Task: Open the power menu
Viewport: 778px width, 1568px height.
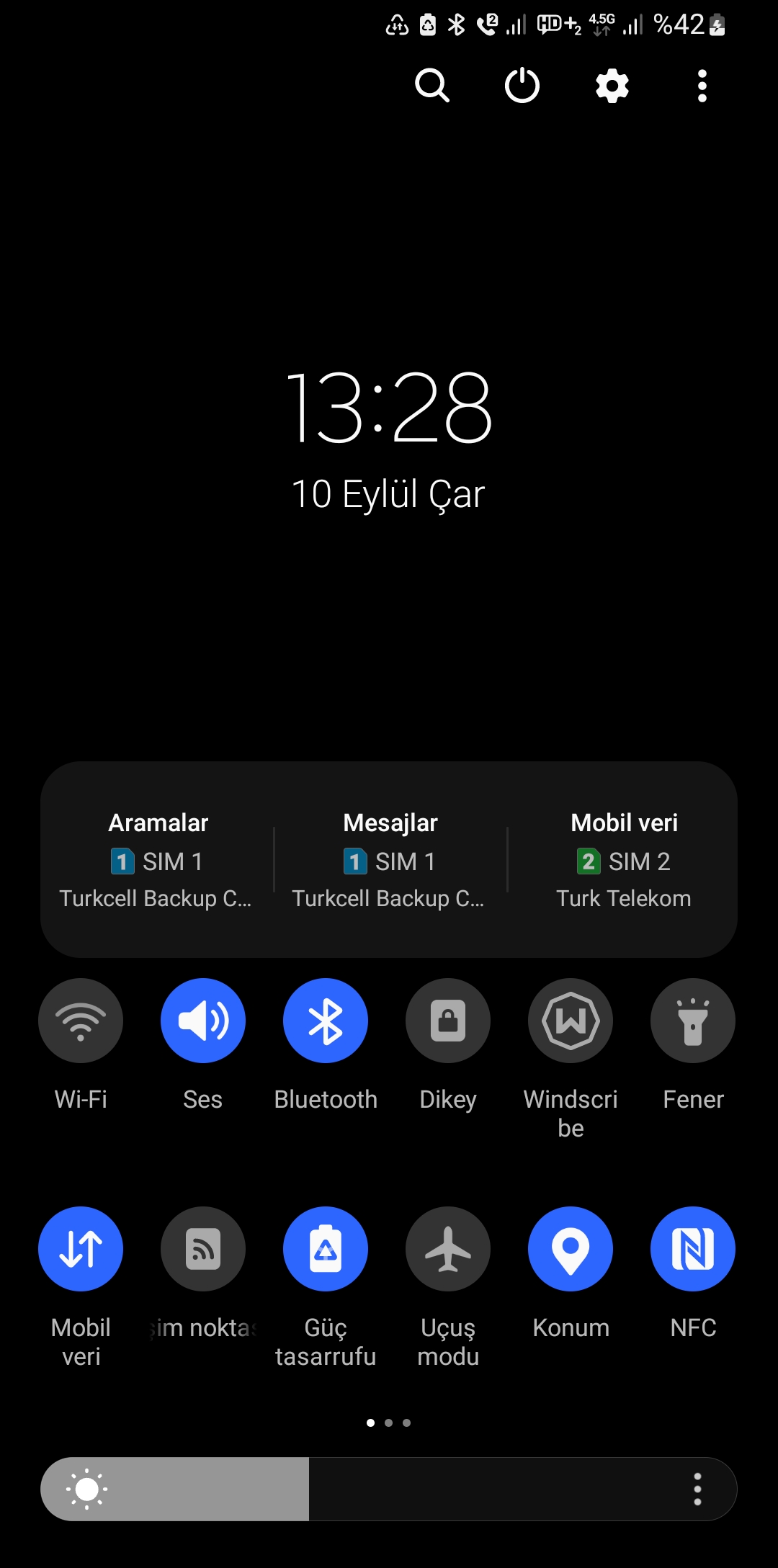Action: point(522,86)
